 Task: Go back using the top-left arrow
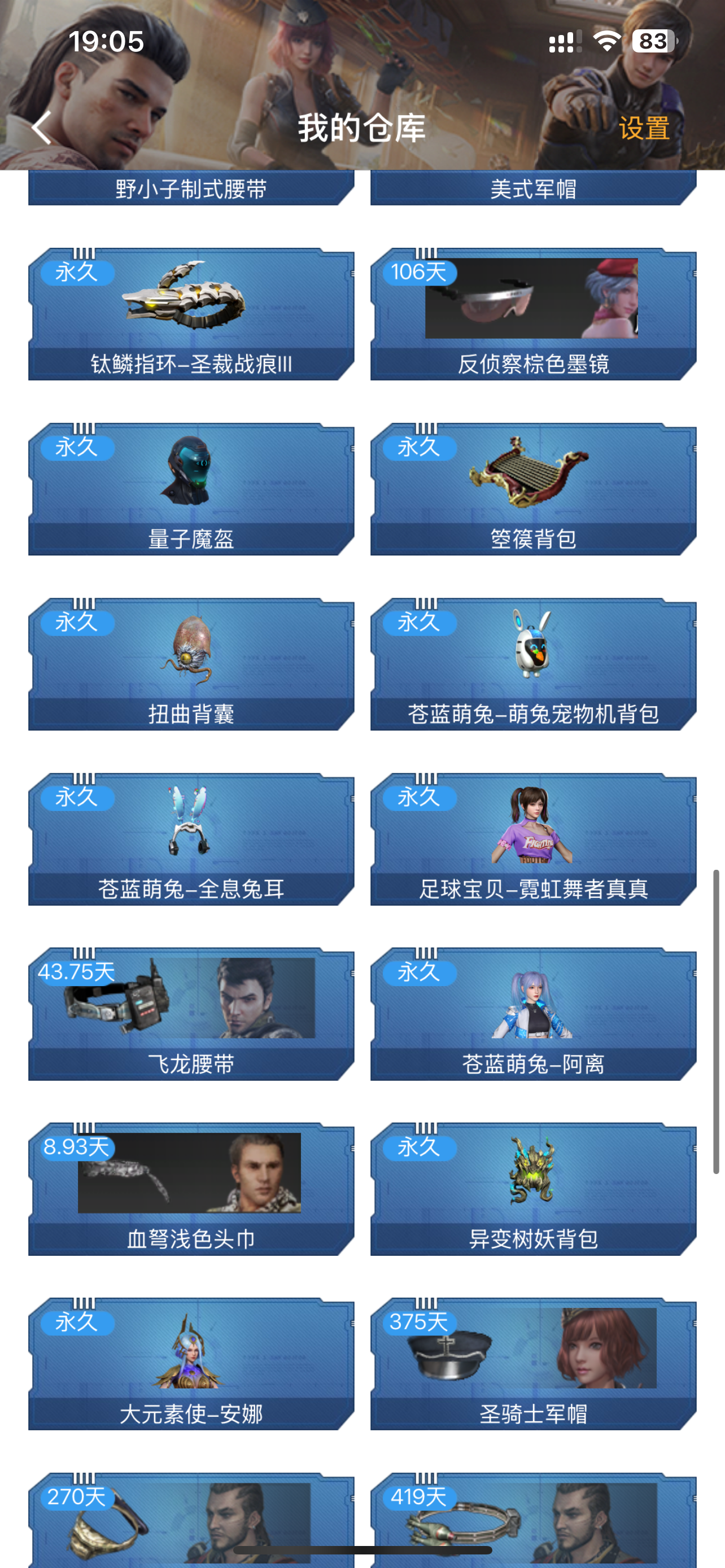[x=41, y=128]
